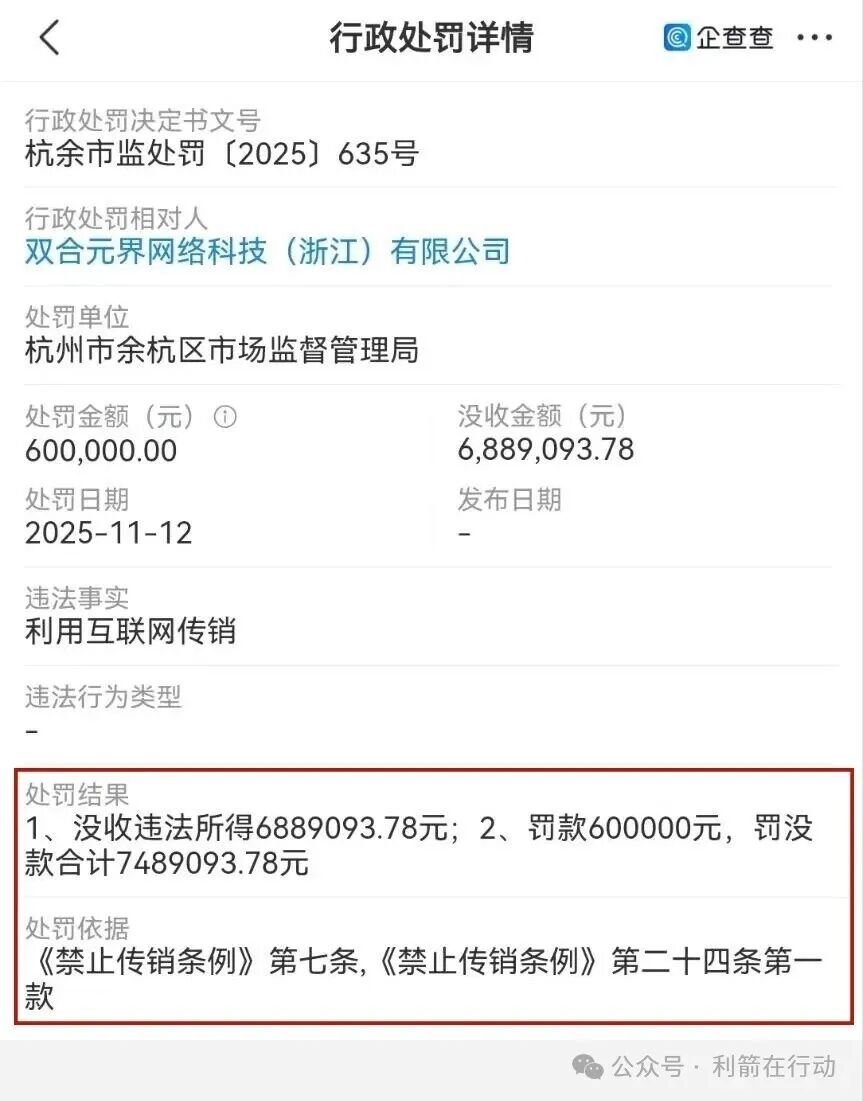Open the three-dot overflow menu
The width and height of the screenshot is (863, 1101).
[x=814, y=38]
